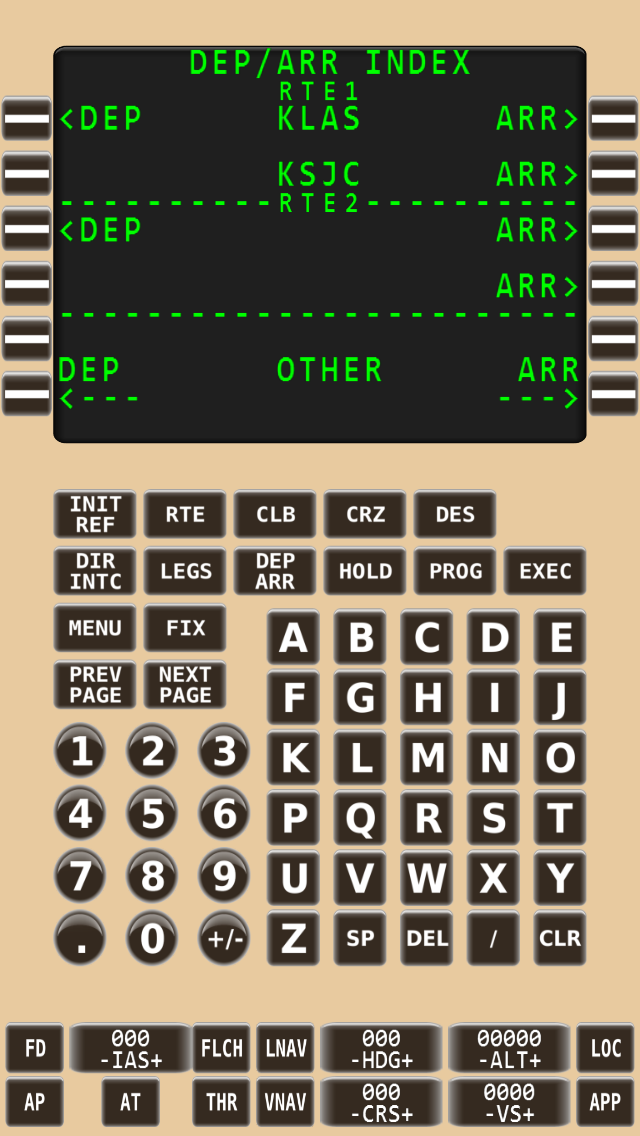Open the MENU page
Image resolution: width=640 pixels, height=1136 pixels.
pos(95,627)
